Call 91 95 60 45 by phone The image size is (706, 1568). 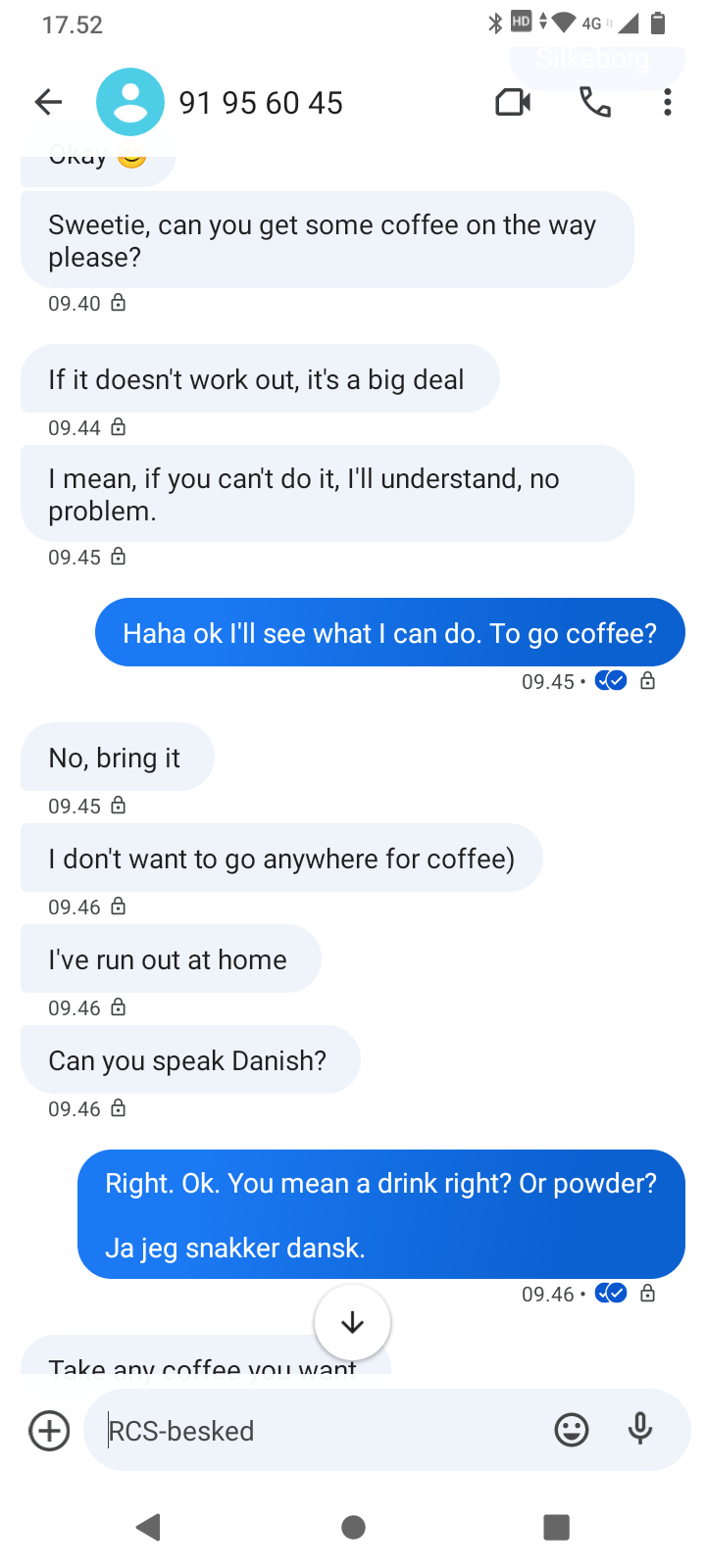pyautogui.click(x=595, y=102)
